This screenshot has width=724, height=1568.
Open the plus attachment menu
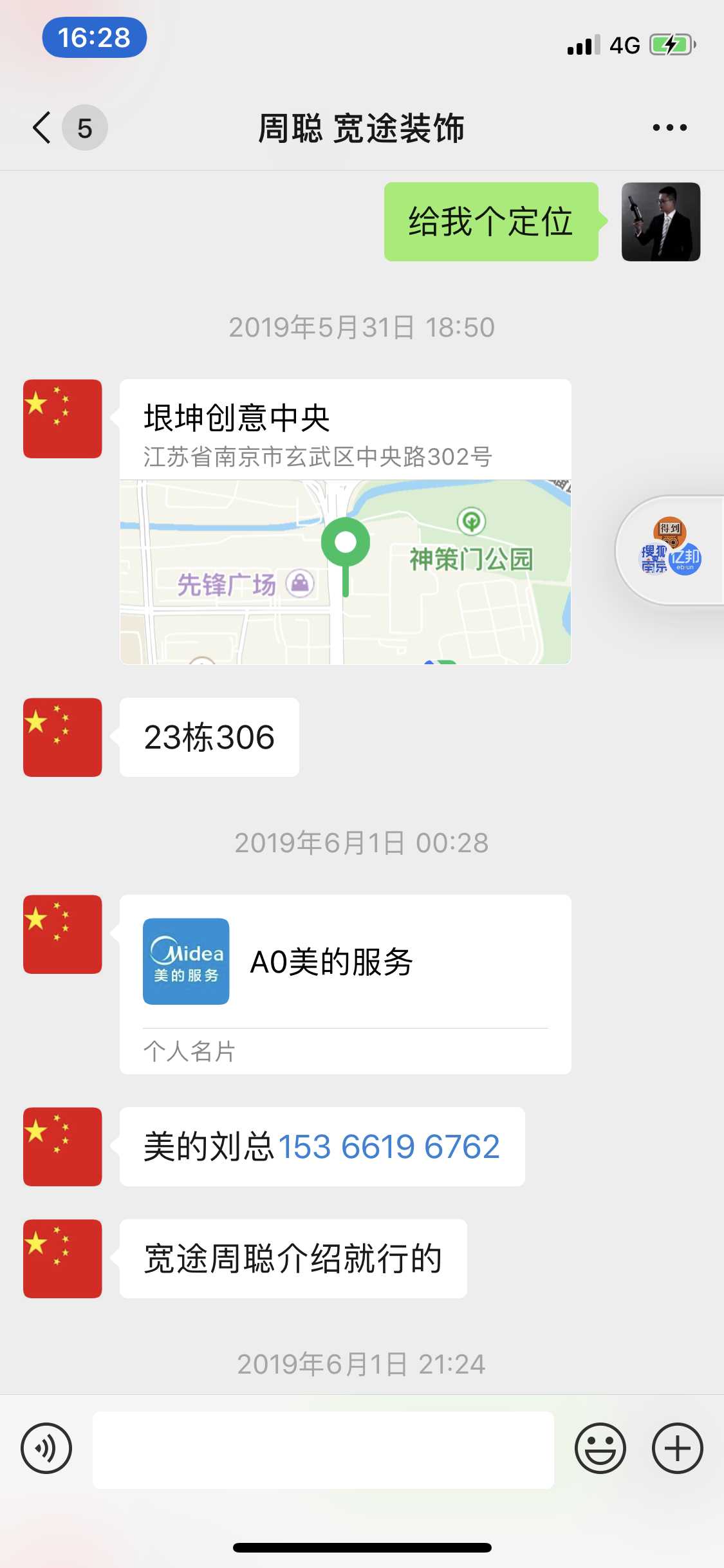(677, 1448)
